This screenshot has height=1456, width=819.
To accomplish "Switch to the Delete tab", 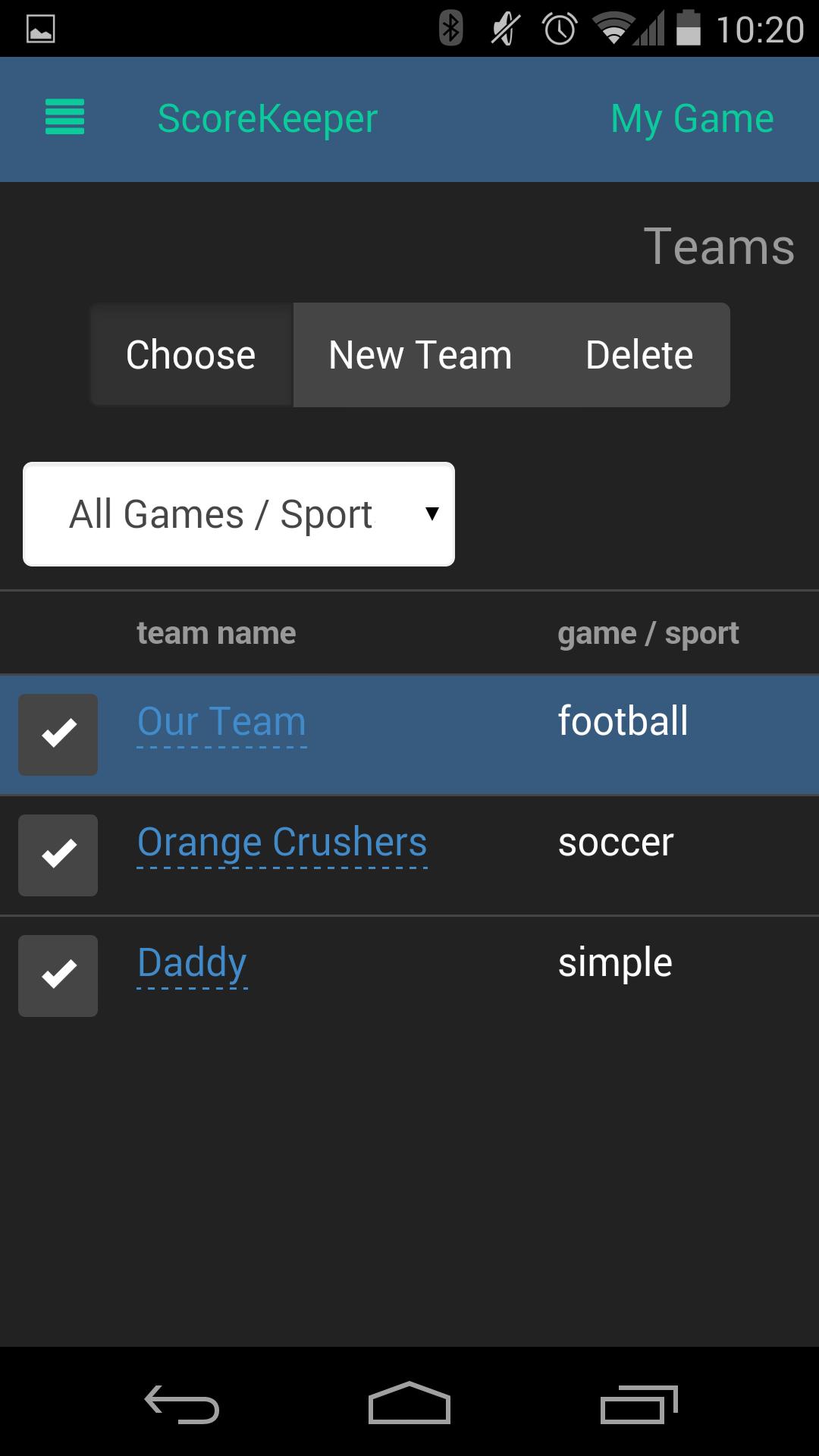I will [639, 354].
